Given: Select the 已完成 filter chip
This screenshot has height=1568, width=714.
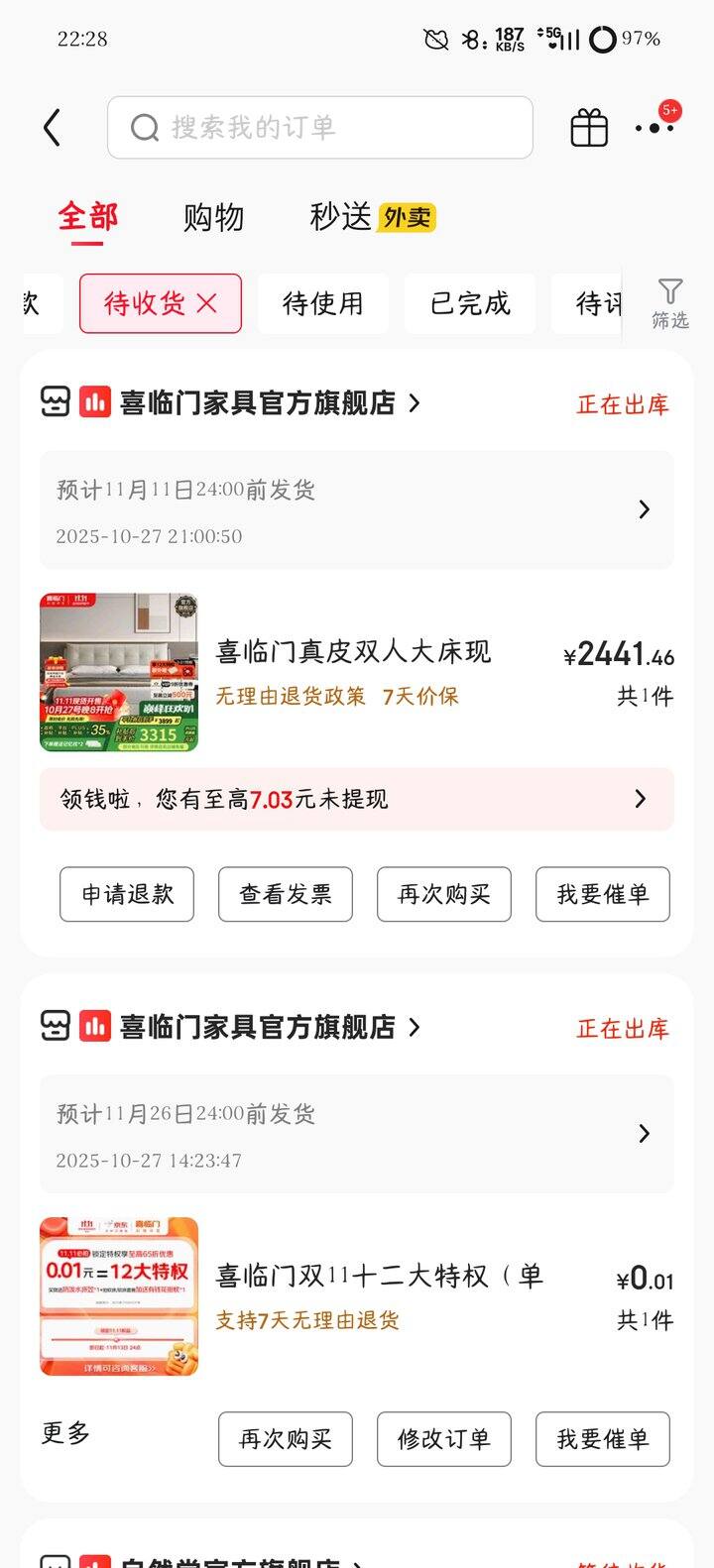Looking at the screenshot, I should 469,303.
